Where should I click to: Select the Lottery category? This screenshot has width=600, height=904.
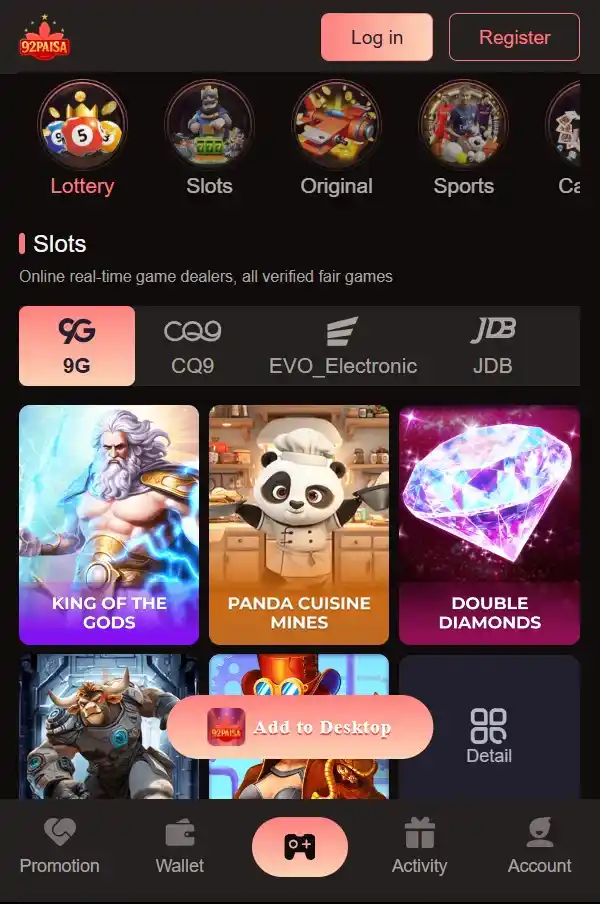(x=82, y=140)
